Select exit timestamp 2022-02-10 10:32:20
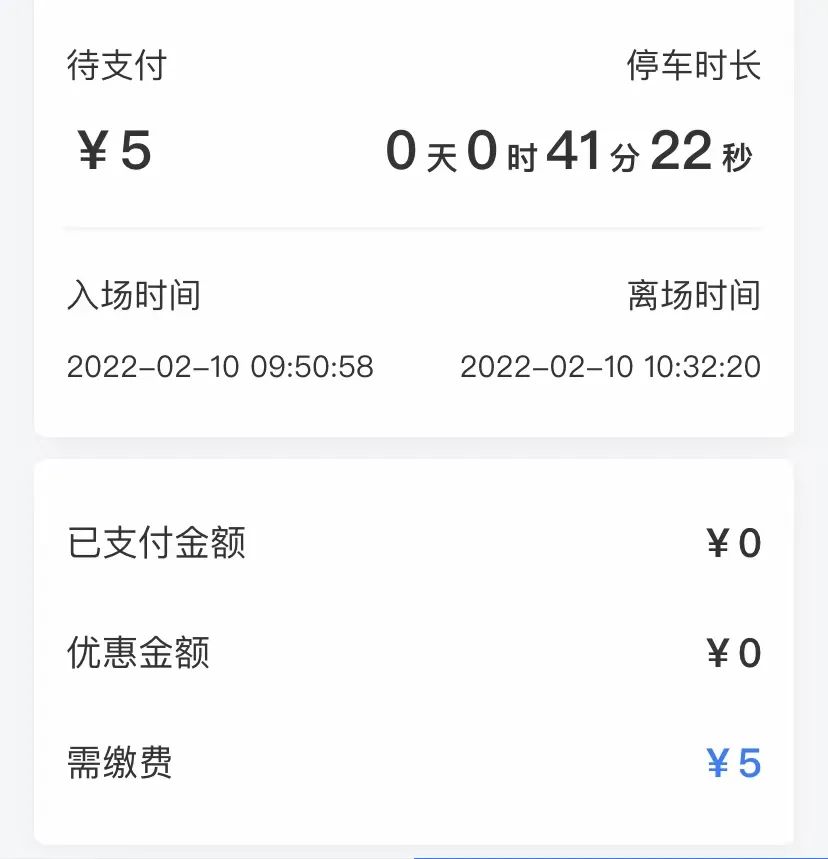 click(612, 367)
